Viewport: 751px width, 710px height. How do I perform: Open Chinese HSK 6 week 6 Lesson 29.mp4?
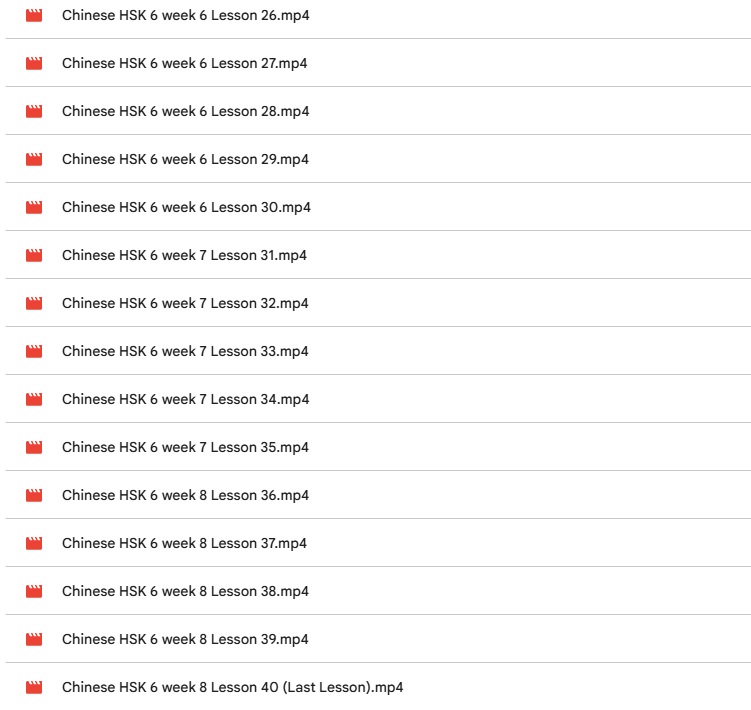(185, 159)
